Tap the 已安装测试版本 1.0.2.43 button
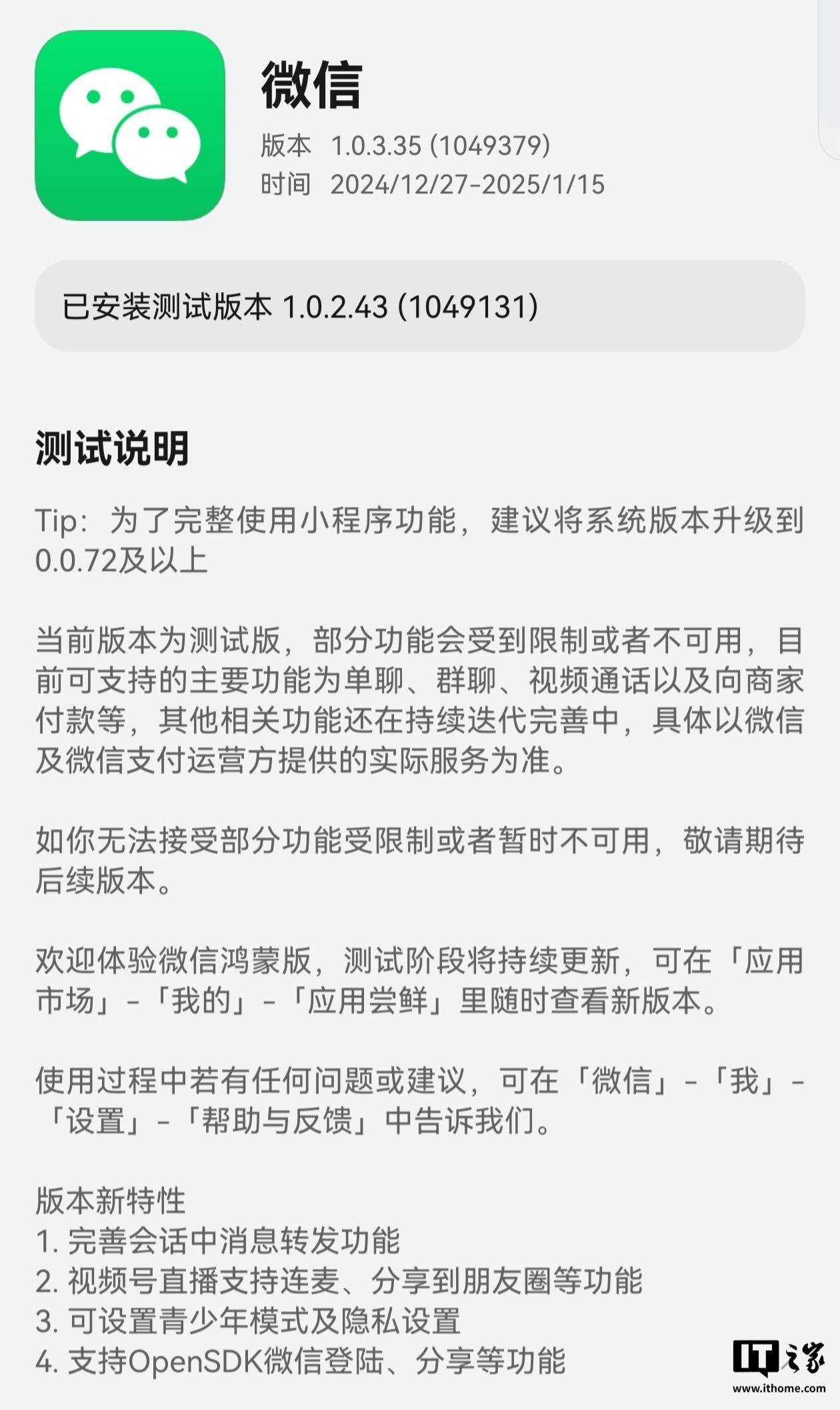This screenshot has height=1410, width=840. point(420,306)
